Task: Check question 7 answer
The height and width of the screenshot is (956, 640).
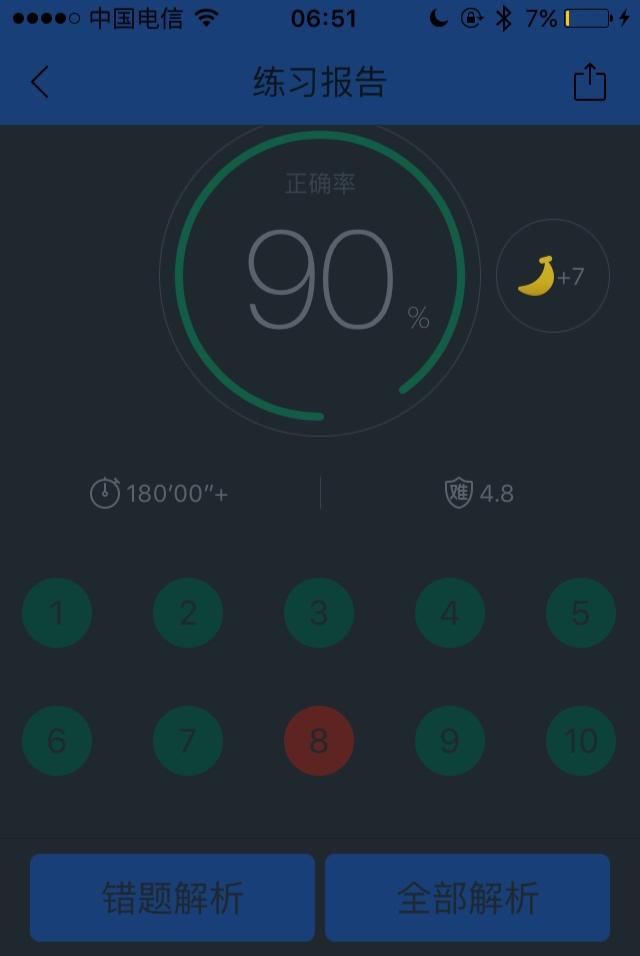Action: [x=188, y=741]
